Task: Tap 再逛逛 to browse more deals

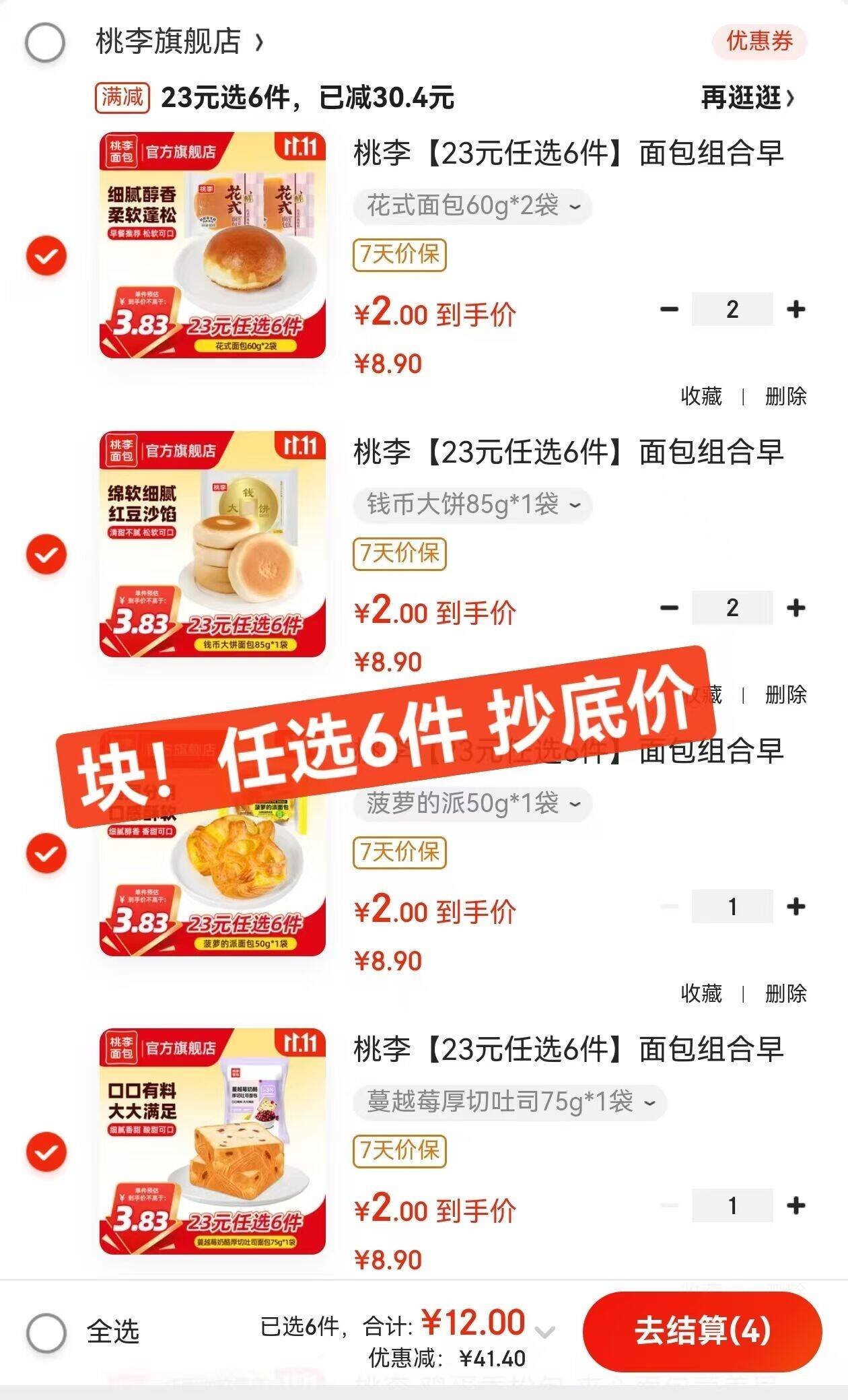Action: click(x=747, y=98)
